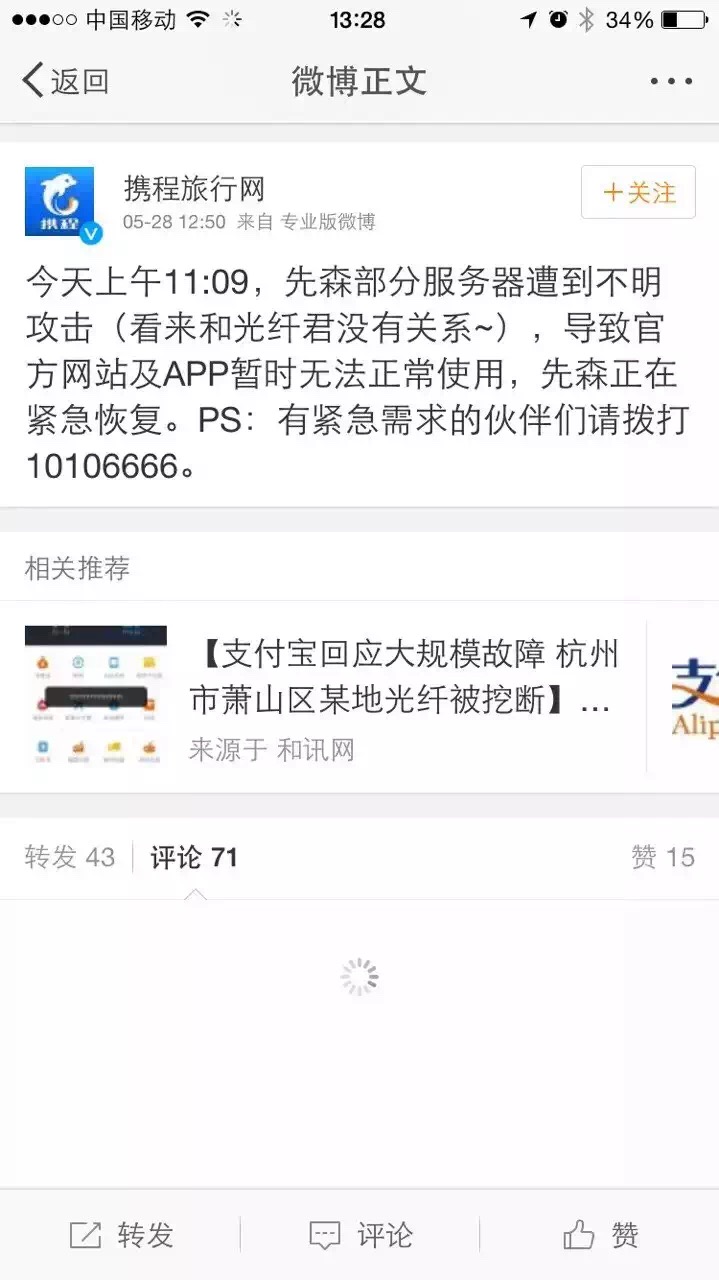View the 赞 15 likes list
The image size is (719, 1280).
pos(662,857)
